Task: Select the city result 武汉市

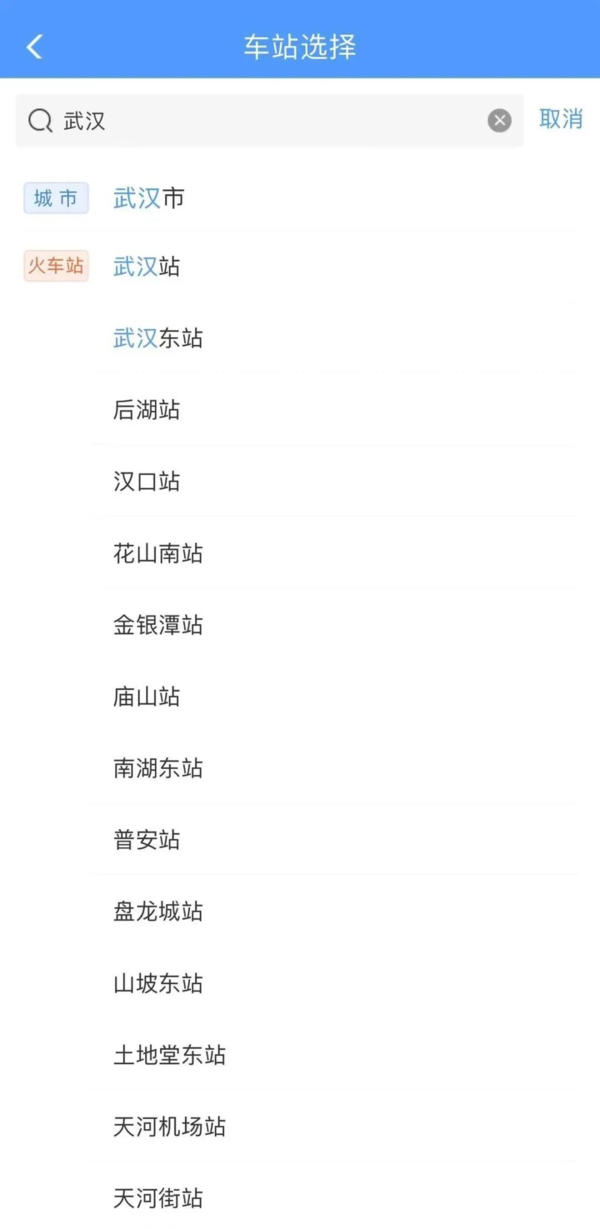Action: [x=300, y=198]
